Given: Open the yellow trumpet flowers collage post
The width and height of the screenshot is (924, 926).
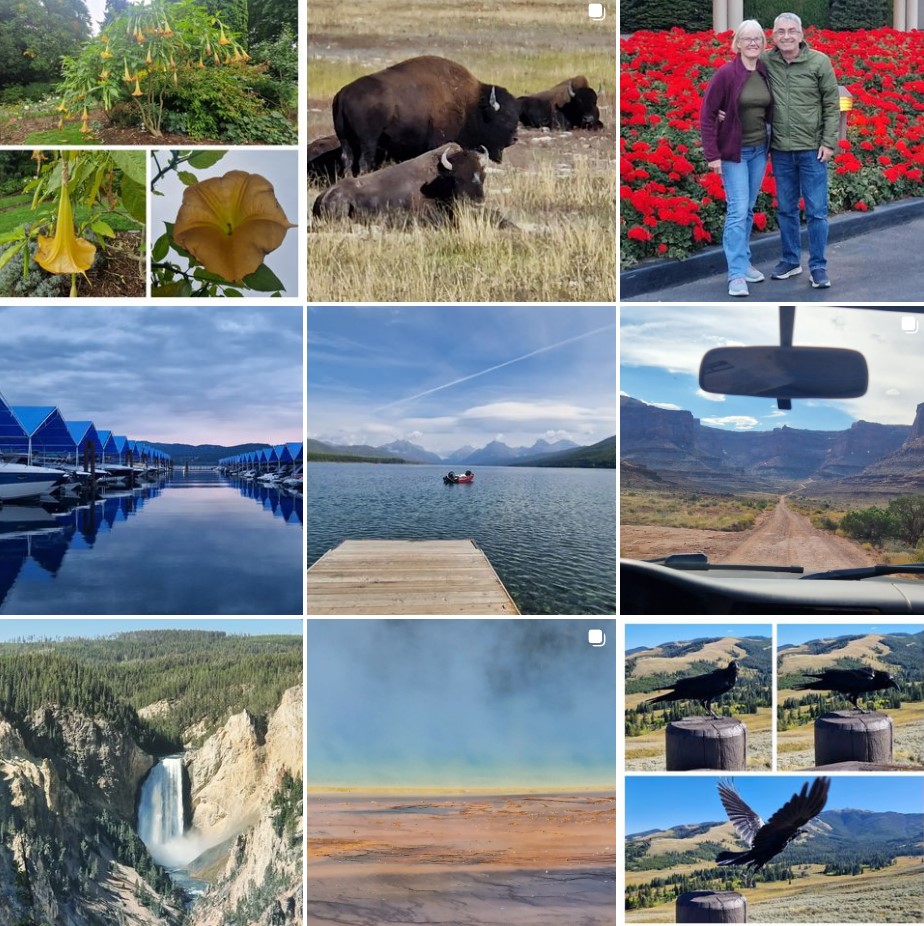Looking at the screenshot, I should 150,150.
